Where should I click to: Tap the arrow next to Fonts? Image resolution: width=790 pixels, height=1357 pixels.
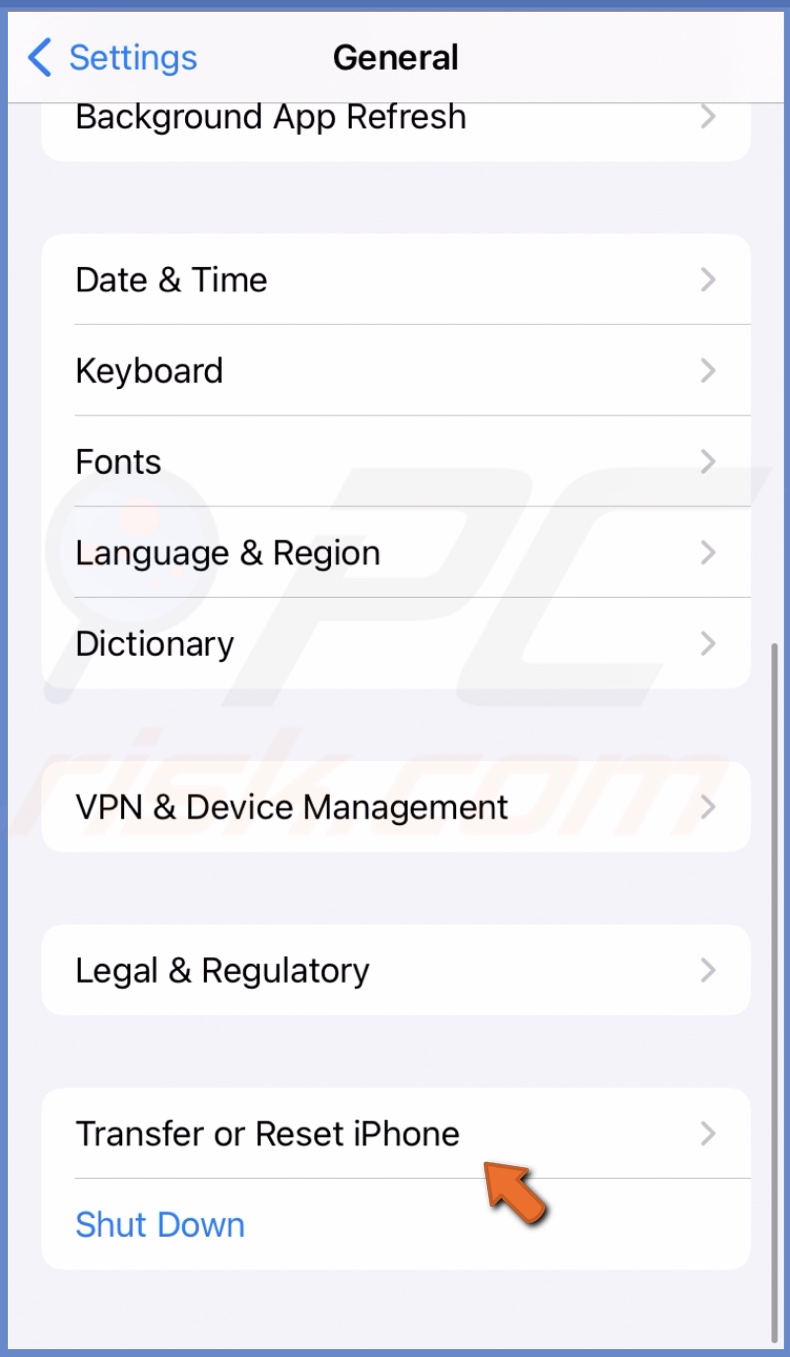click(x=708, y=462)
